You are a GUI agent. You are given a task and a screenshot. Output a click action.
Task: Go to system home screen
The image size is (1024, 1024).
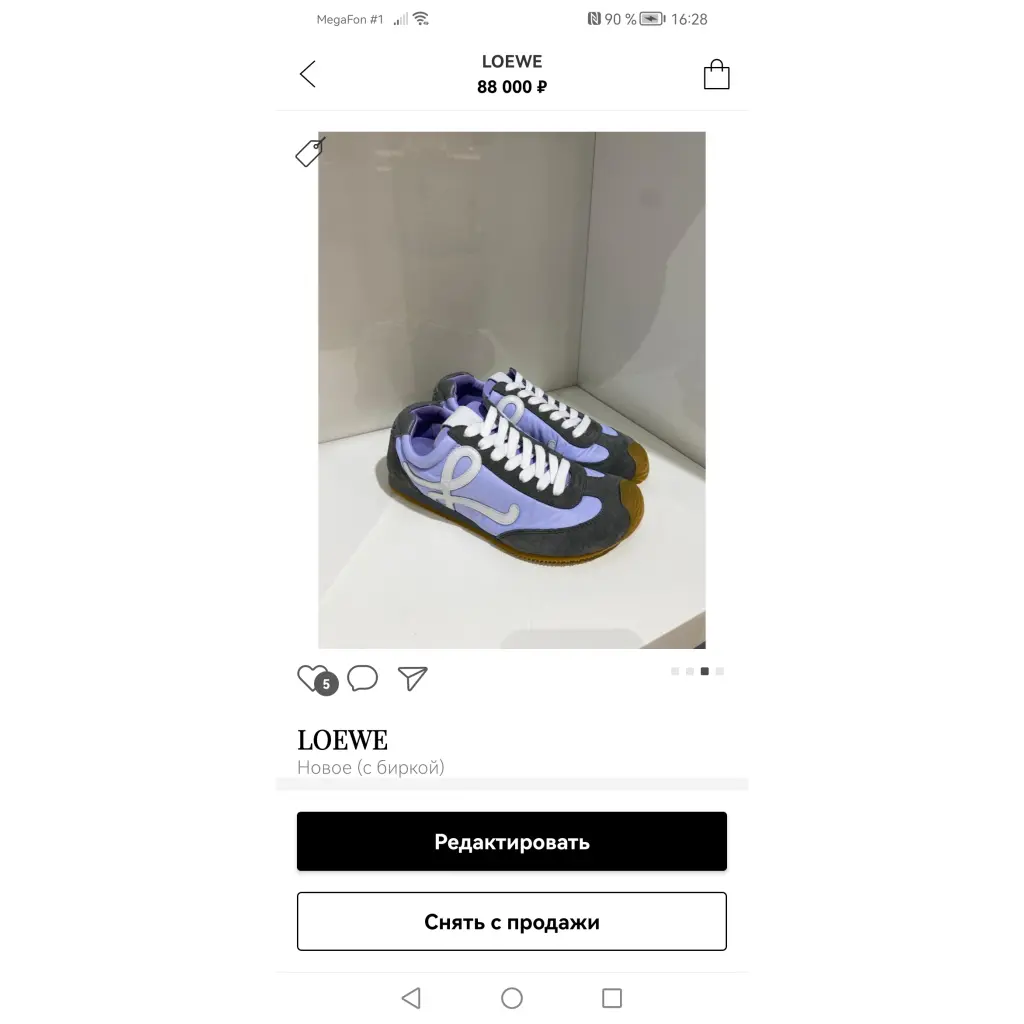[x=511, y=997]
